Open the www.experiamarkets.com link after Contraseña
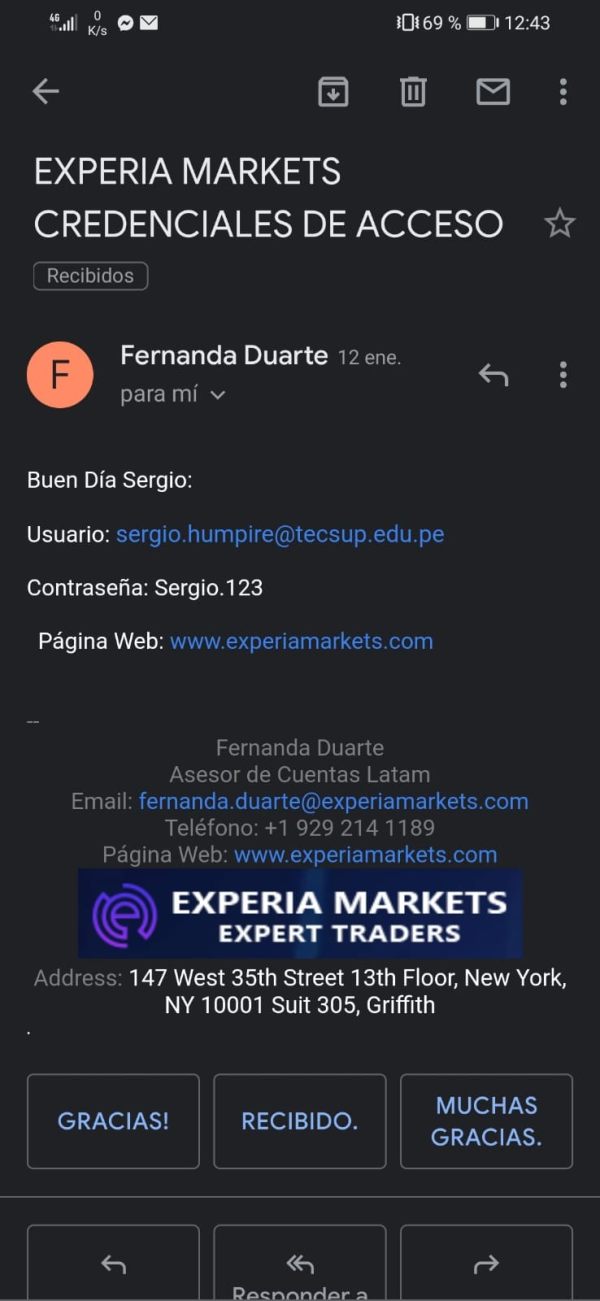This screenshot has height=1301, width=600. coord(301,641)
